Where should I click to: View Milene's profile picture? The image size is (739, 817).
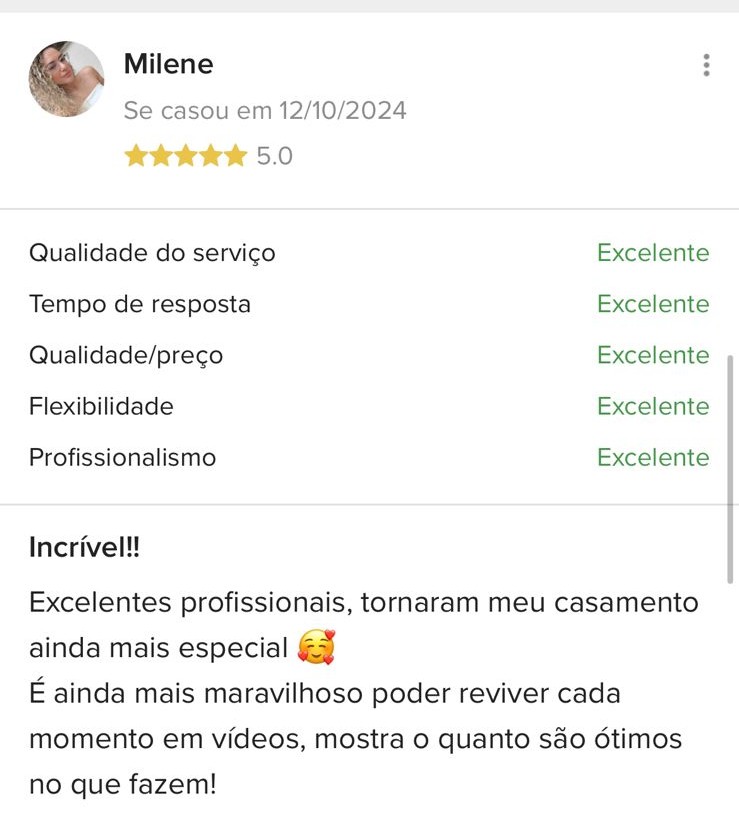coord(67,79)
